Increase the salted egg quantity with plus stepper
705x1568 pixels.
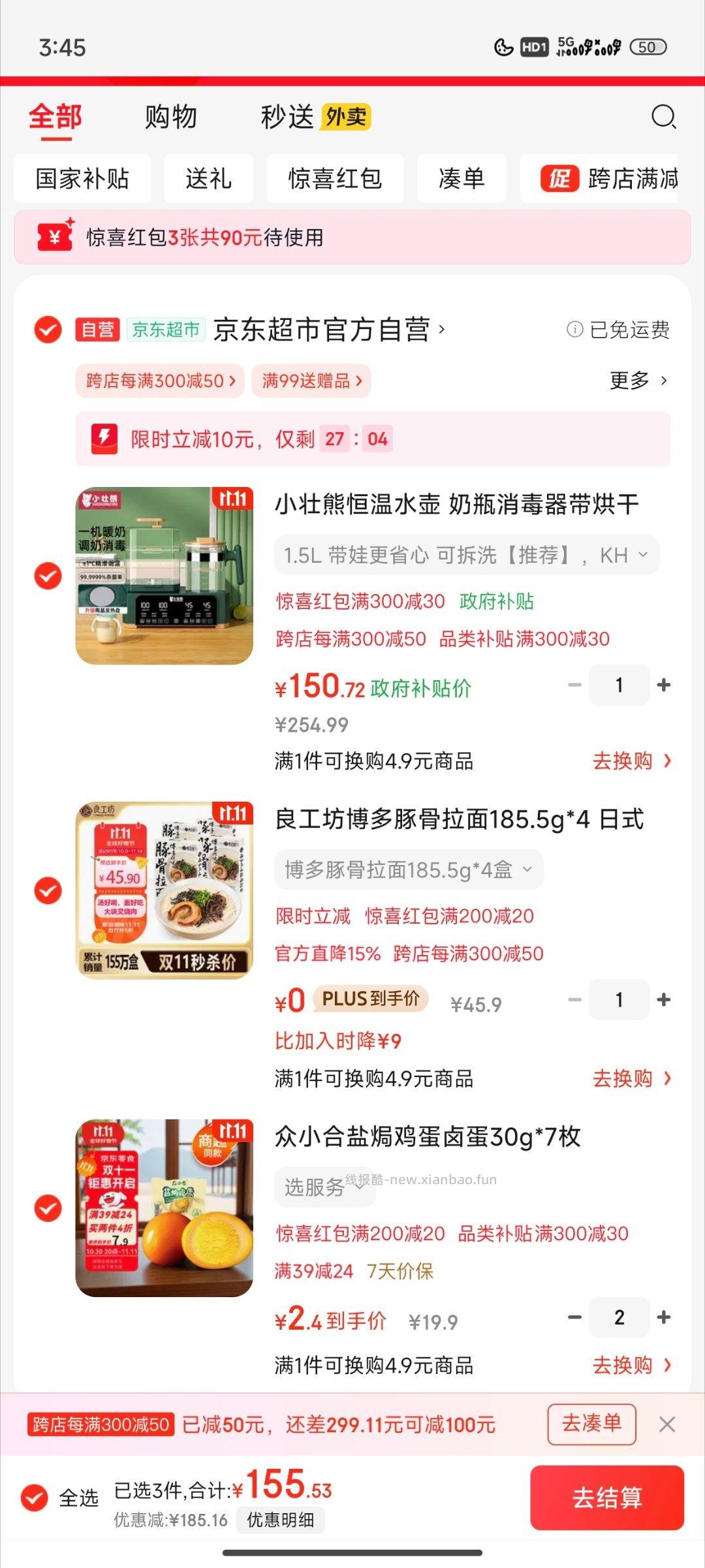[665, 1317]
